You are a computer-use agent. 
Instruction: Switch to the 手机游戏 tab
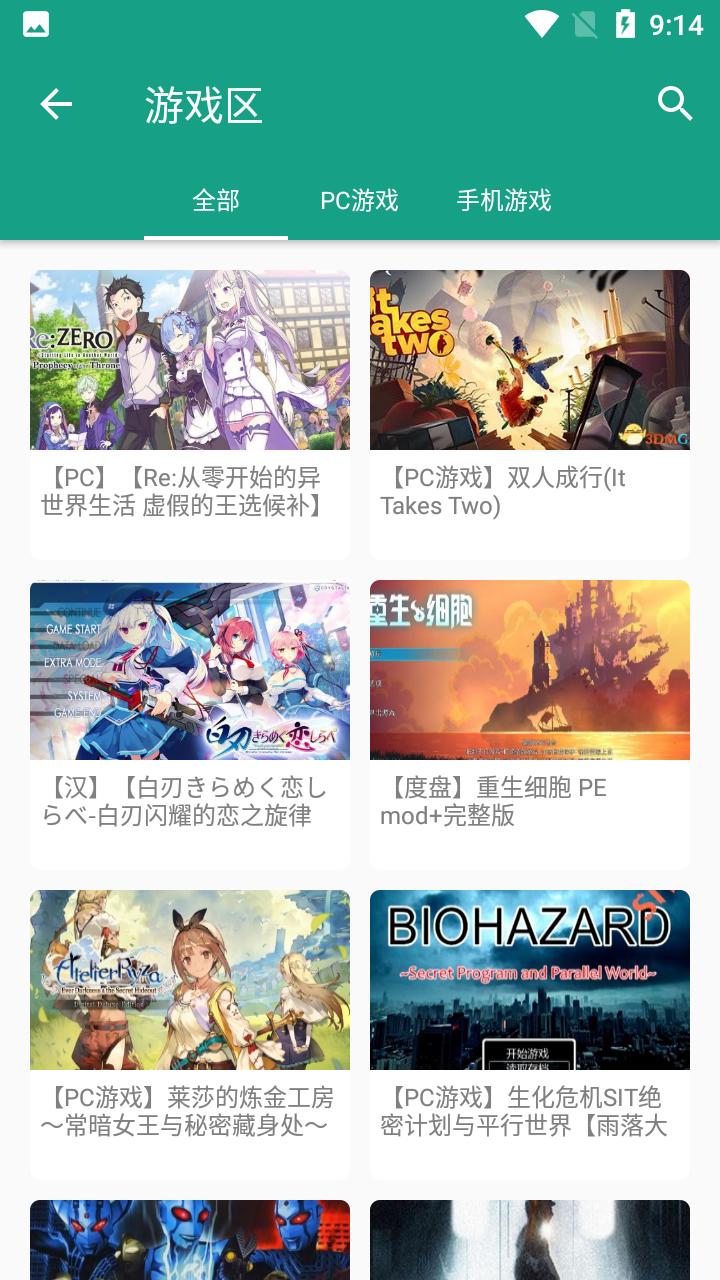[503, 201]
